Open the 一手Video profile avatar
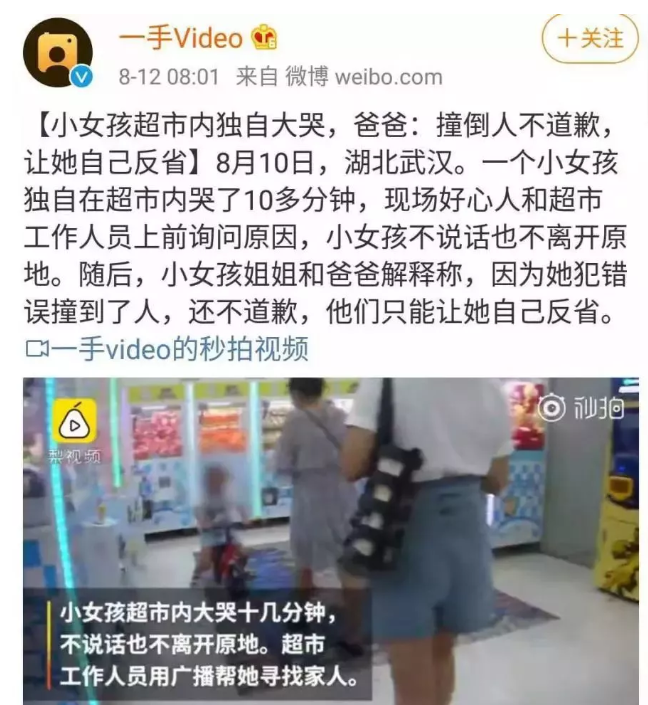This screenshot has height=705, width=648. coord(58,52)
